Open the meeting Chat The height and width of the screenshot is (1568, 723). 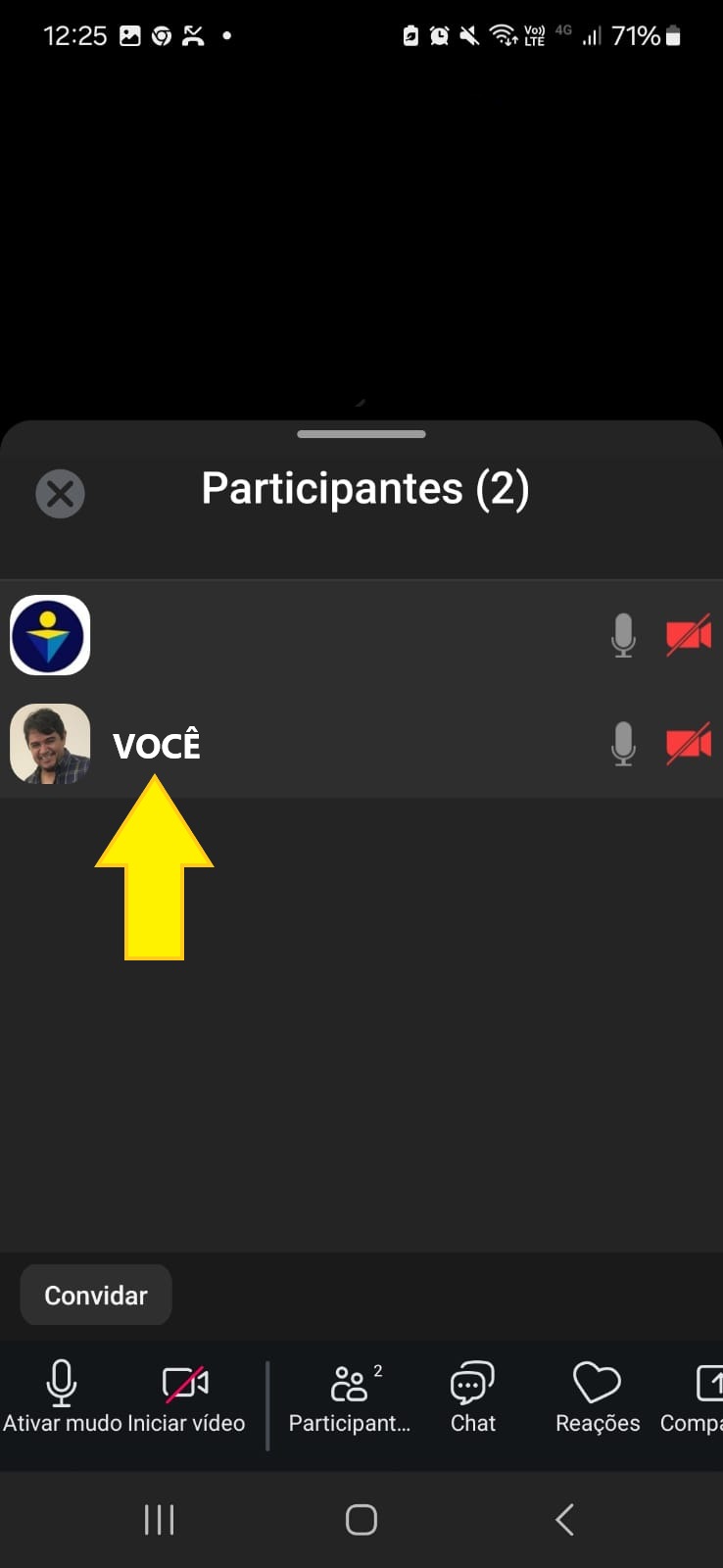pos(472,1396)
